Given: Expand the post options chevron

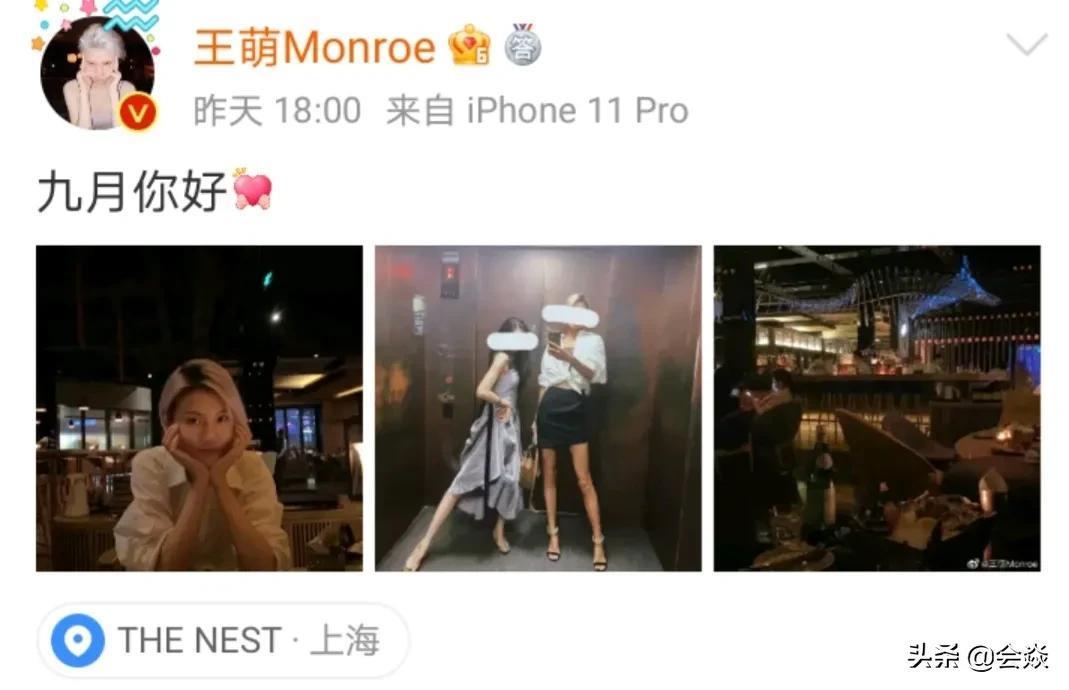Looking at the screenshot, I should (x=1026, y=44).
